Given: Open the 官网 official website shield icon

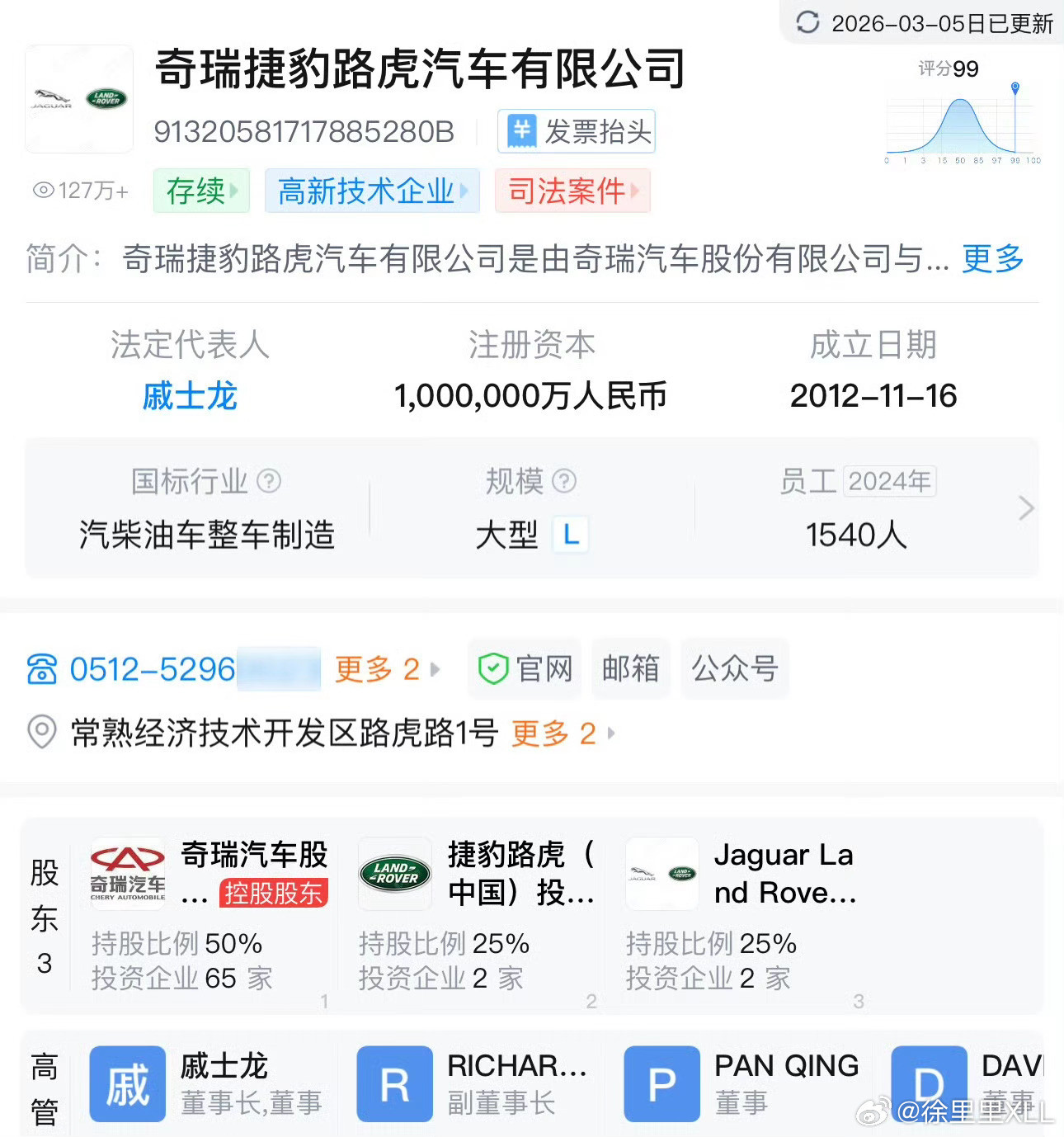Looking at the screenshot, I should [493, 668].
